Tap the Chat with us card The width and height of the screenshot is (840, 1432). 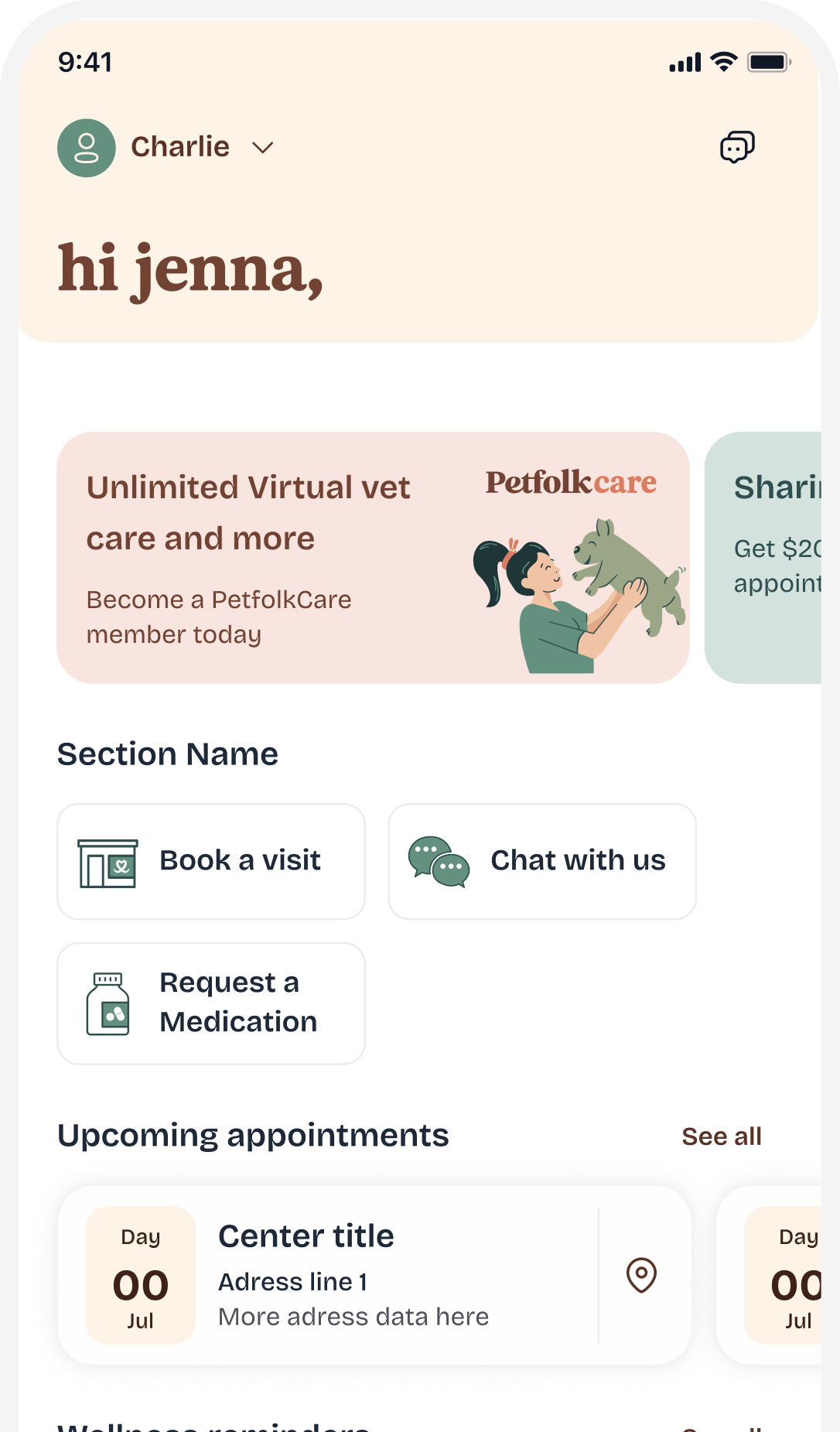(x=541, y=861)
